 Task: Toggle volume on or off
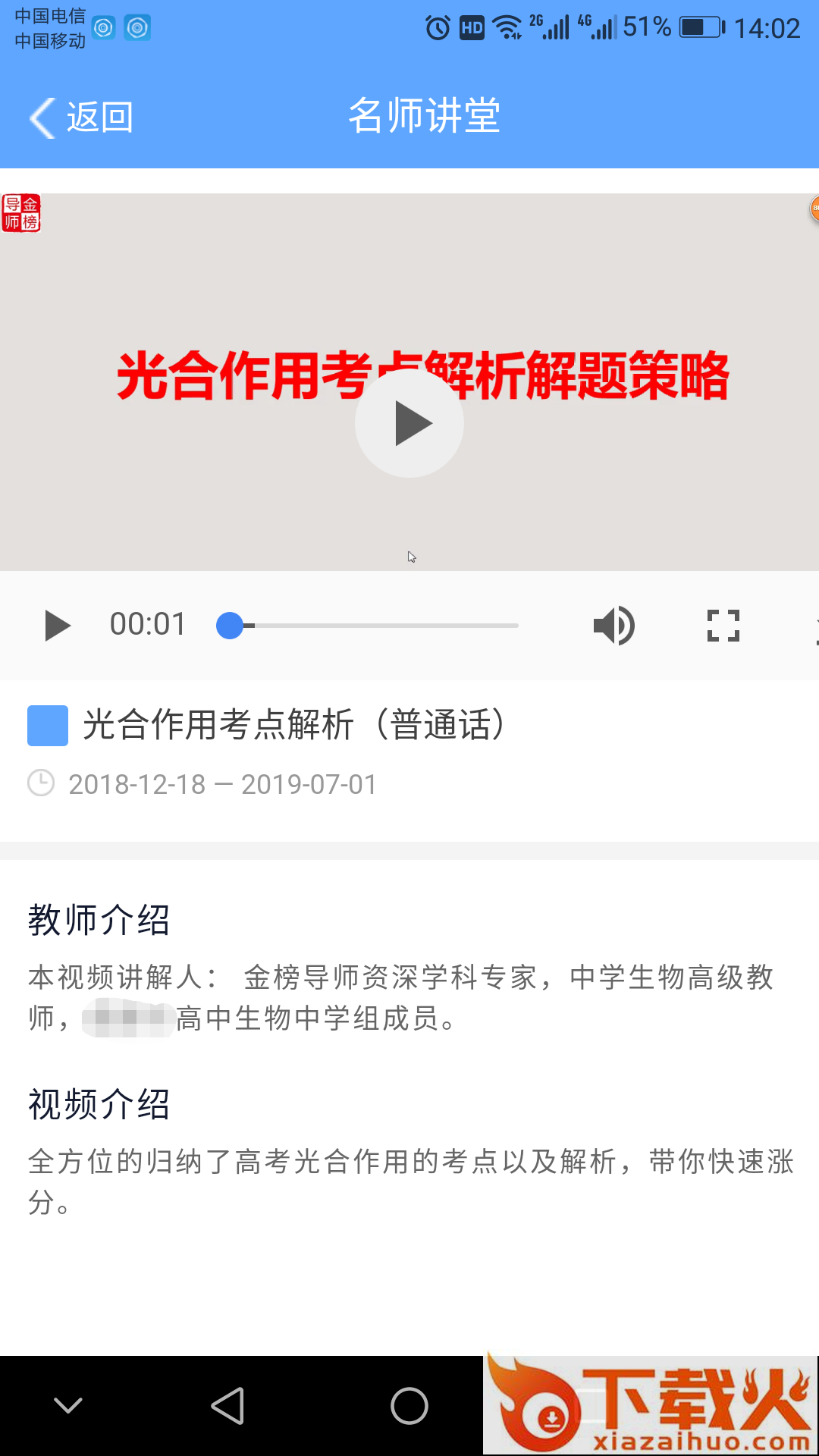[x=614, y=625]
